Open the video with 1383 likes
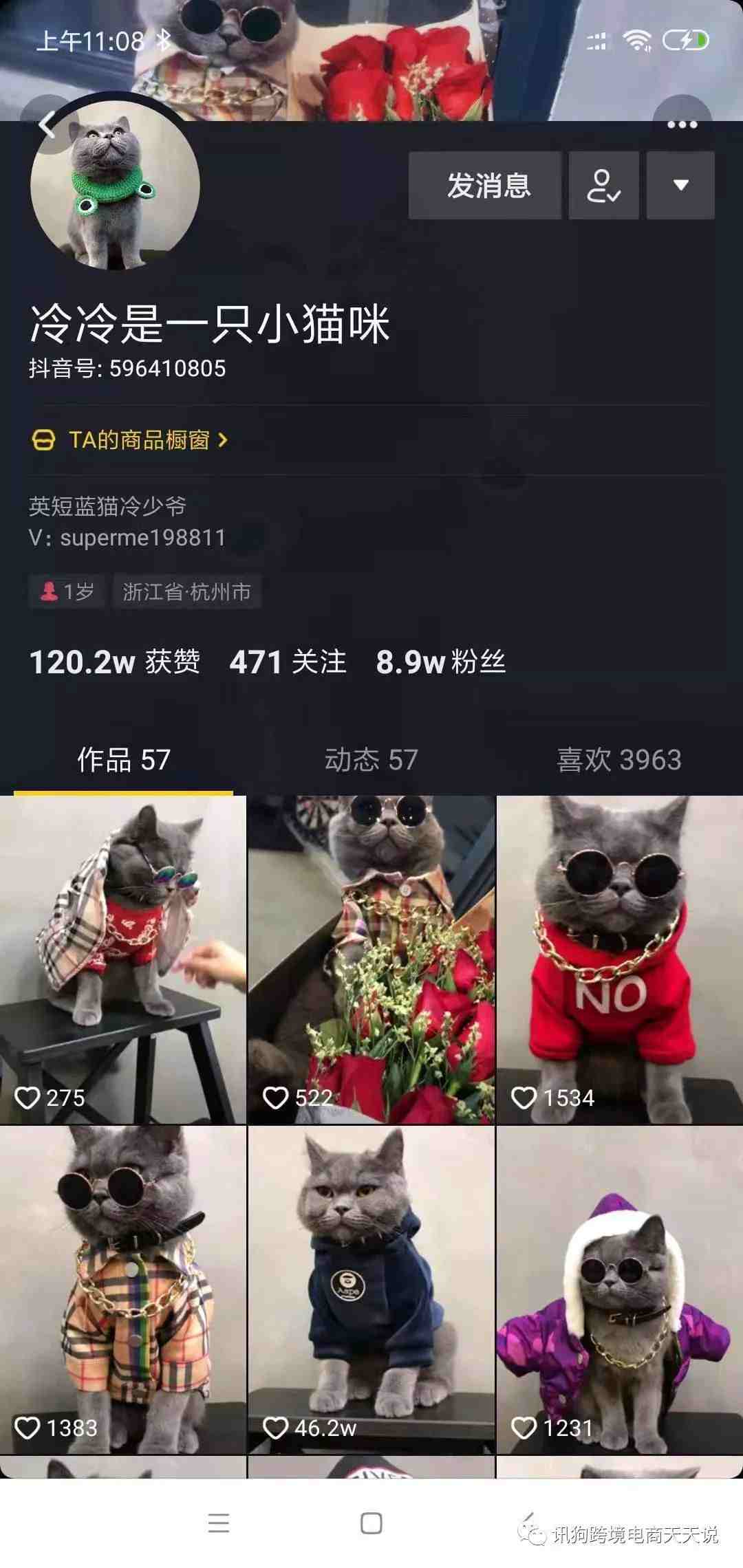 pyautogui.click(x=122, y=1289)
